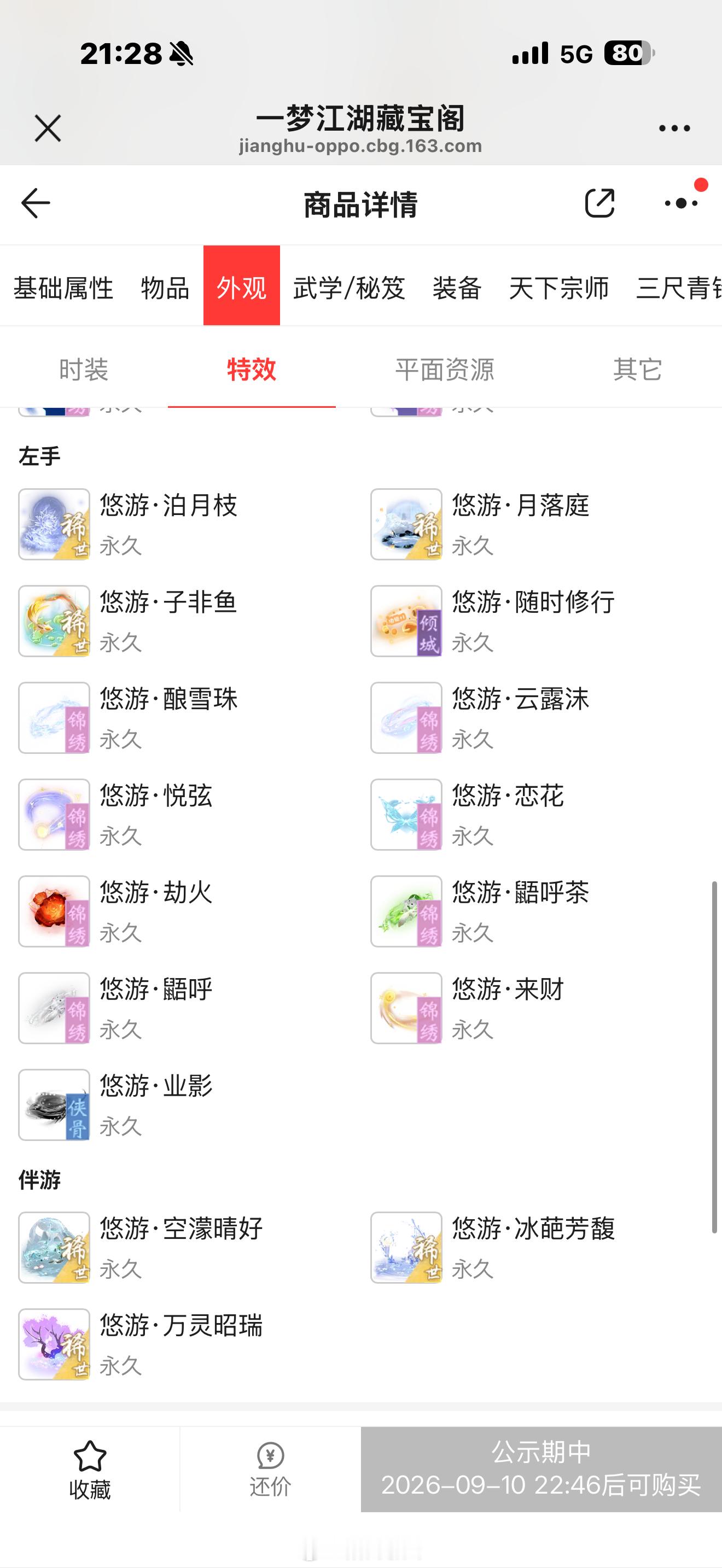This screenshot has width=722, height=1568.
Task: Tap the 公示期中 purchase button
Action: [541, 1469]
